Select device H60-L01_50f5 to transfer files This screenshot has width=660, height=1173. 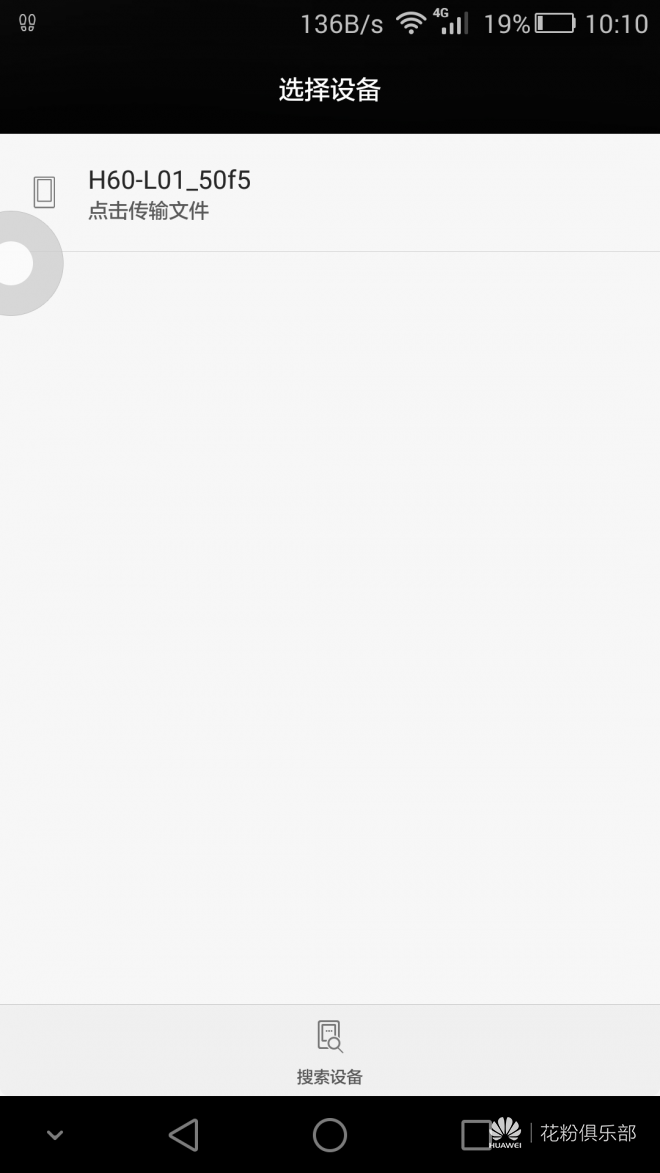330,193
